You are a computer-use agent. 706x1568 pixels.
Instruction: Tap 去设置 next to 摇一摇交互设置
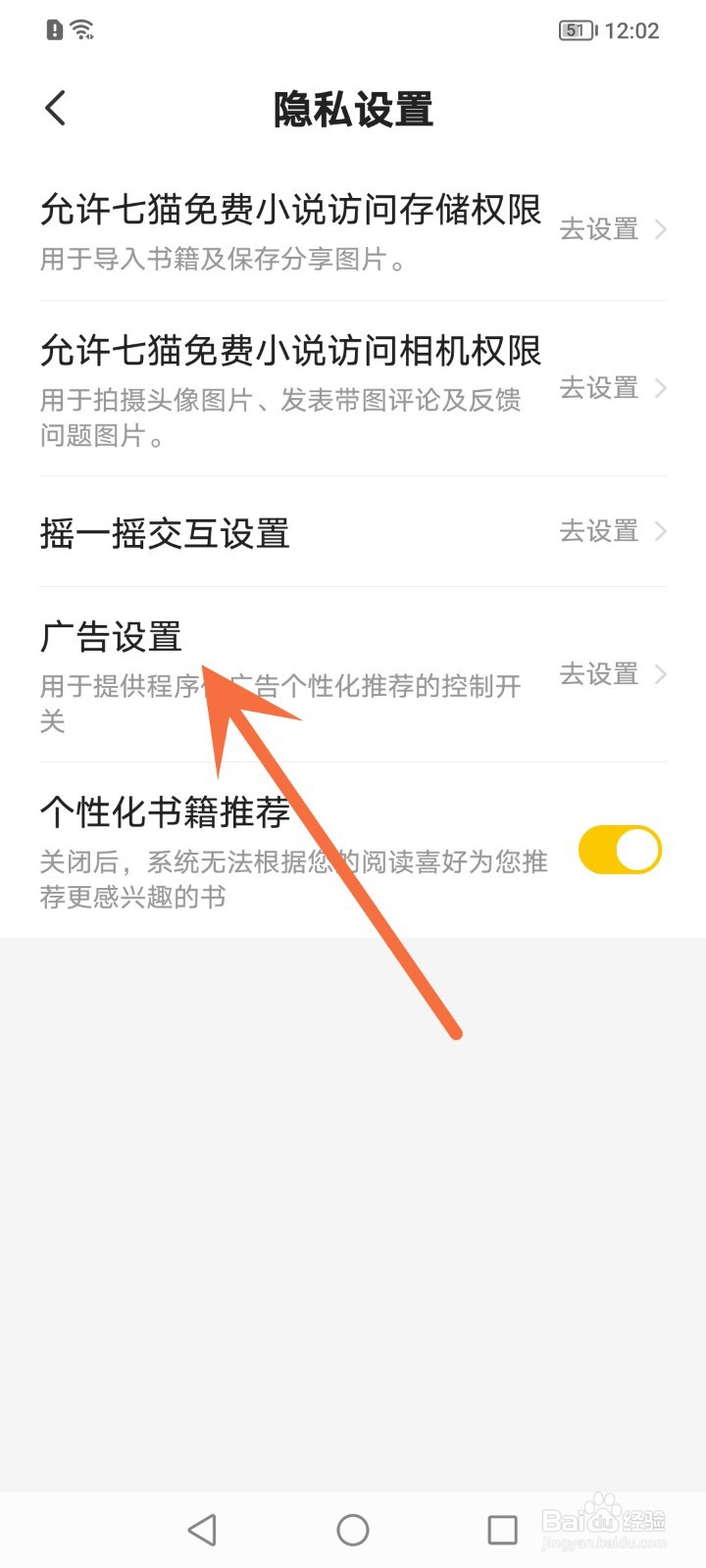[598, 531]
